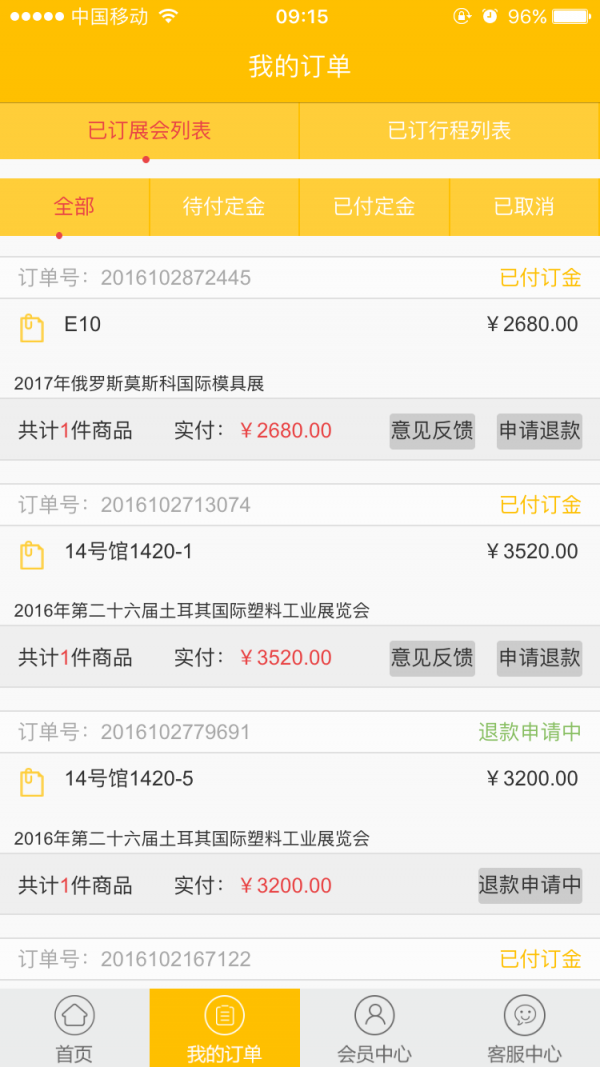Filter orders by 待付定金

224,207
